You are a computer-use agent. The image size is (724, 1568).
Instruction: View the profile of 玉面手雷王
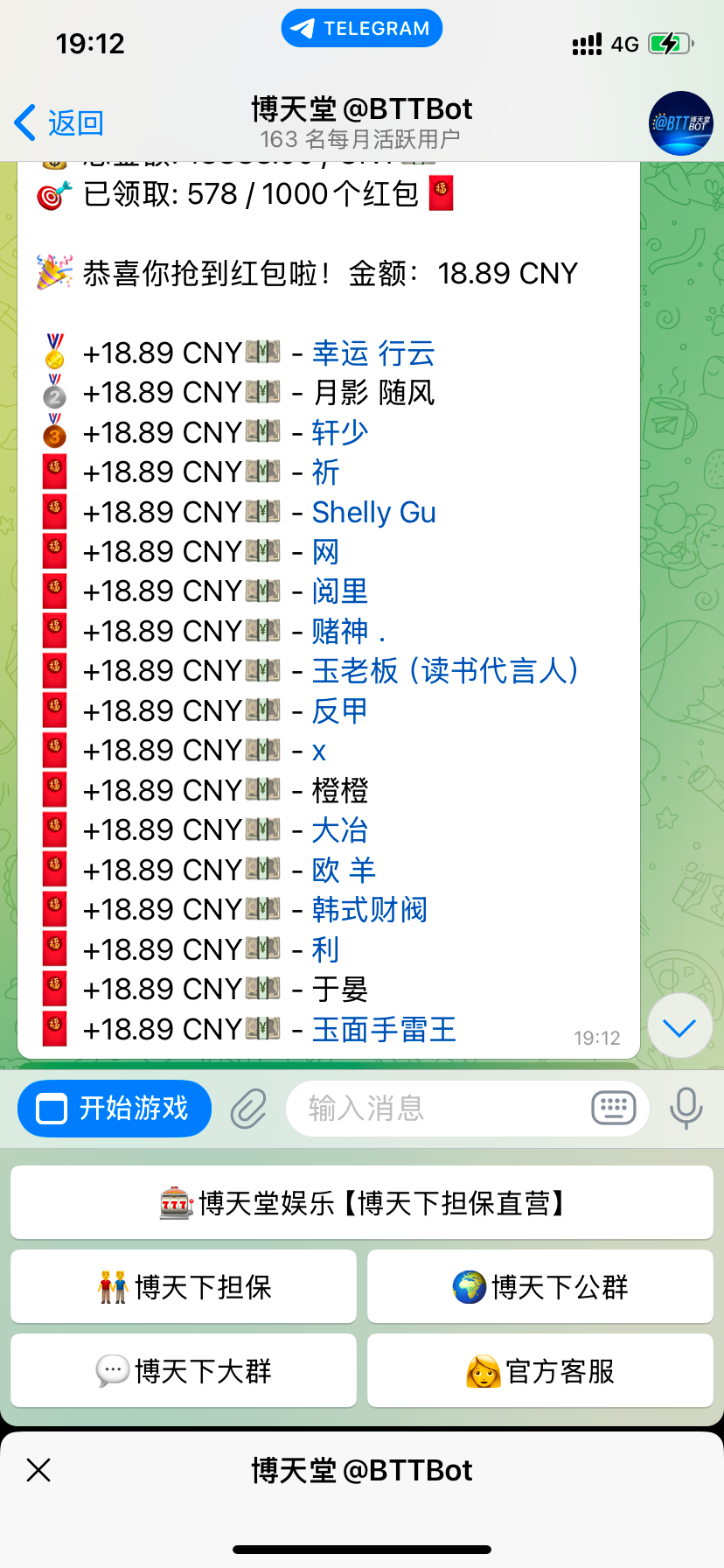[x=384, y=1030]
